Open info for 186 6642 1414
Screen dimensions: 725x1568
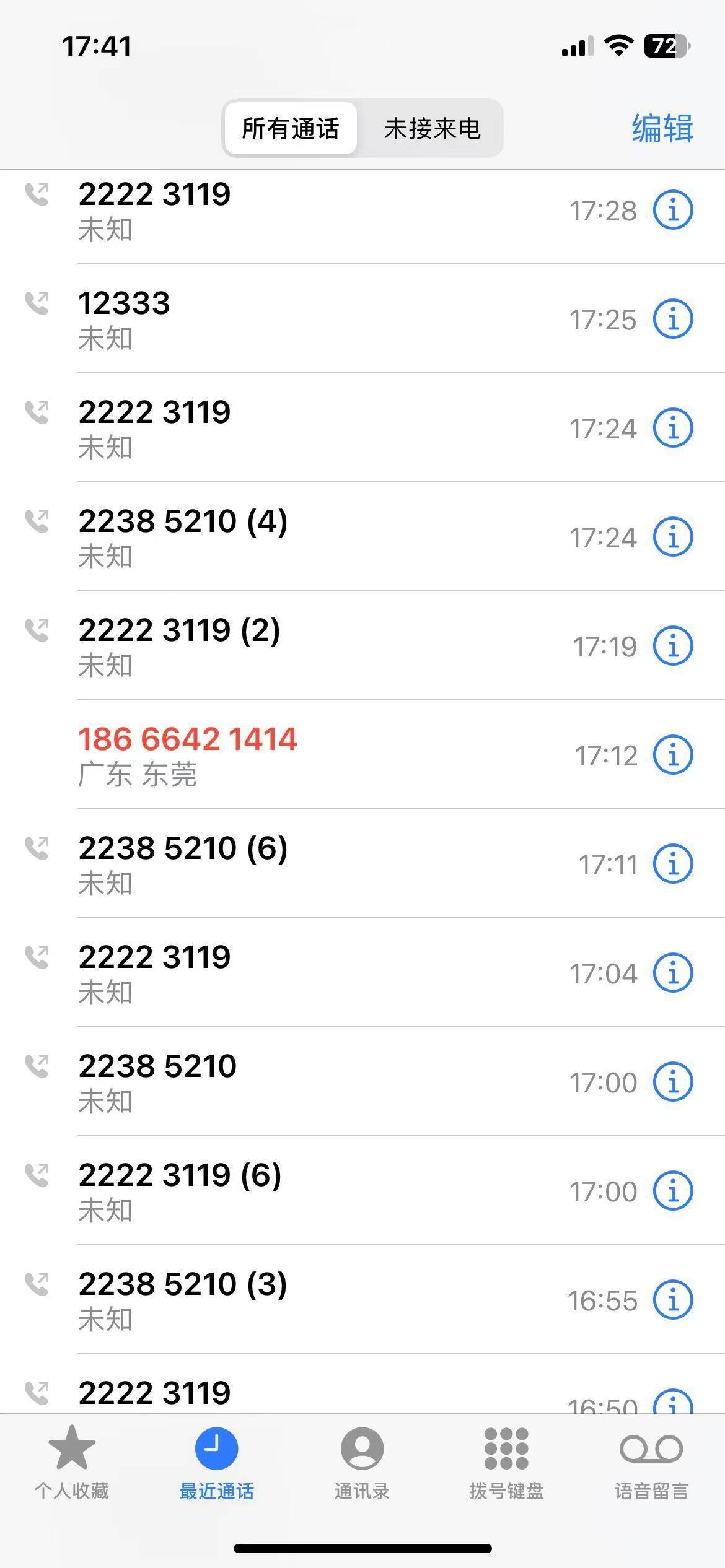click(673, 755)
